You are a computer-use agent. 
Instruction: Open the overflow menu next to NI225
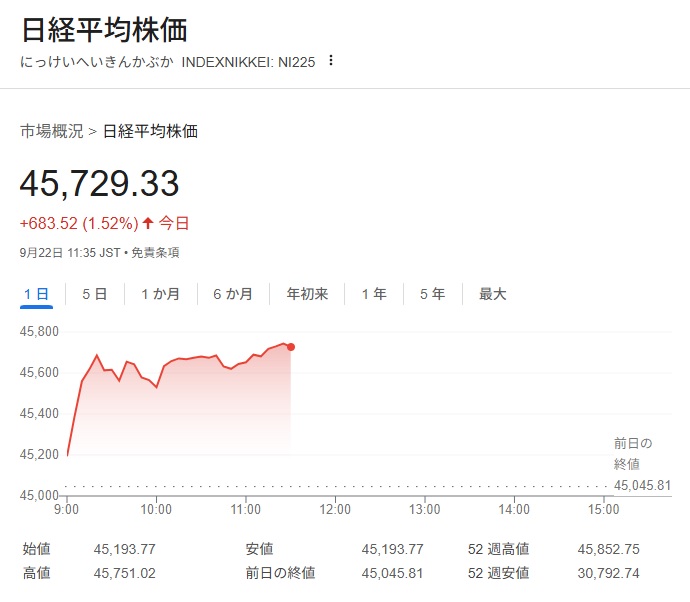pyautogui.click(x=331, y=61)
